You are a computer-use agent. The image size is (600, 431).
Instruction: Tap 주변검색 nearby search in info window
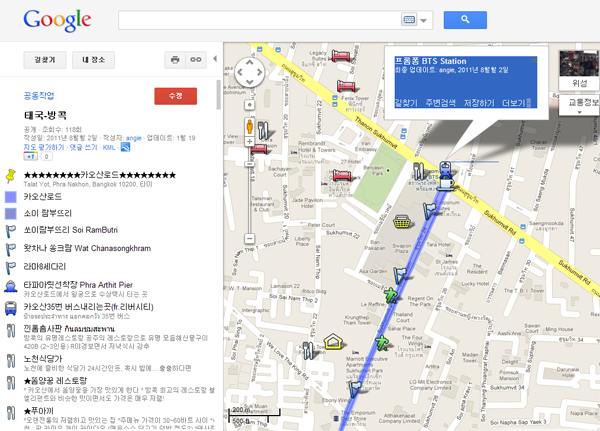(441, 102)
